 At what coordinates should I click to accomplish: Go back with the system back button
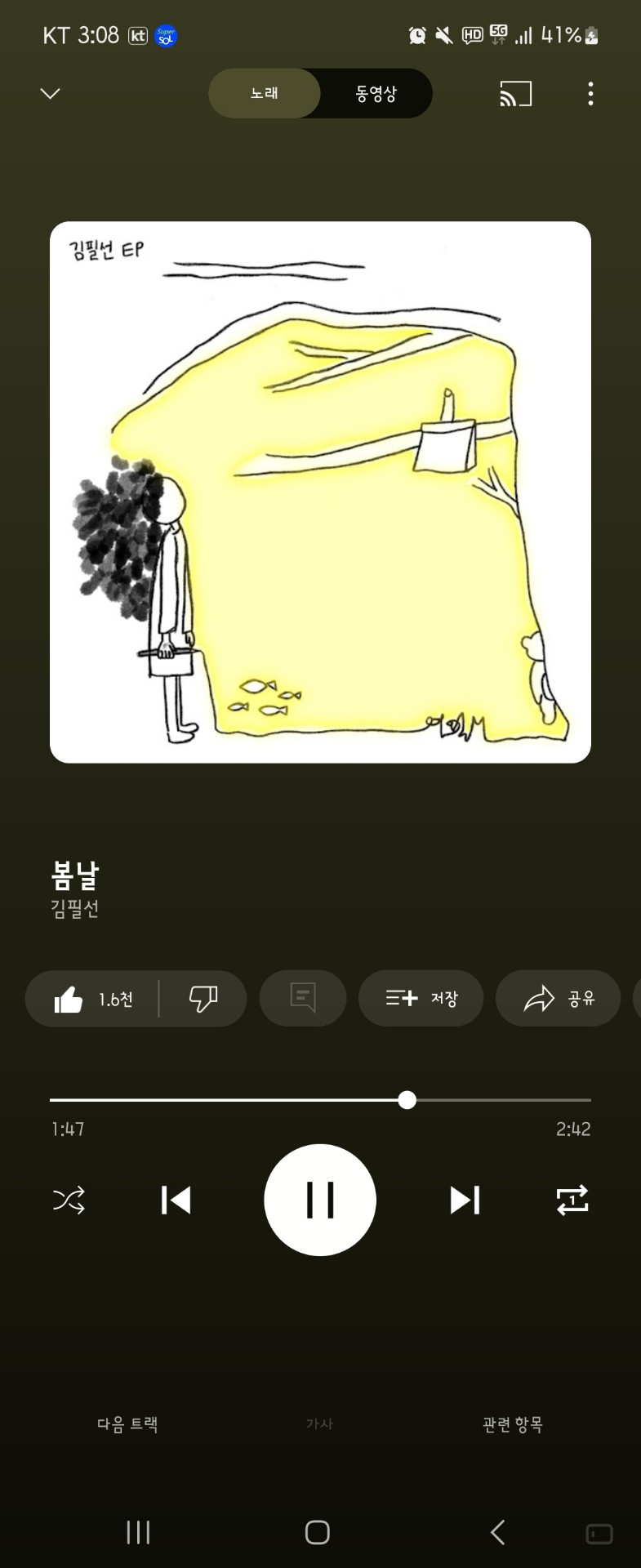pyautogui.click(x=497, y=1532)
